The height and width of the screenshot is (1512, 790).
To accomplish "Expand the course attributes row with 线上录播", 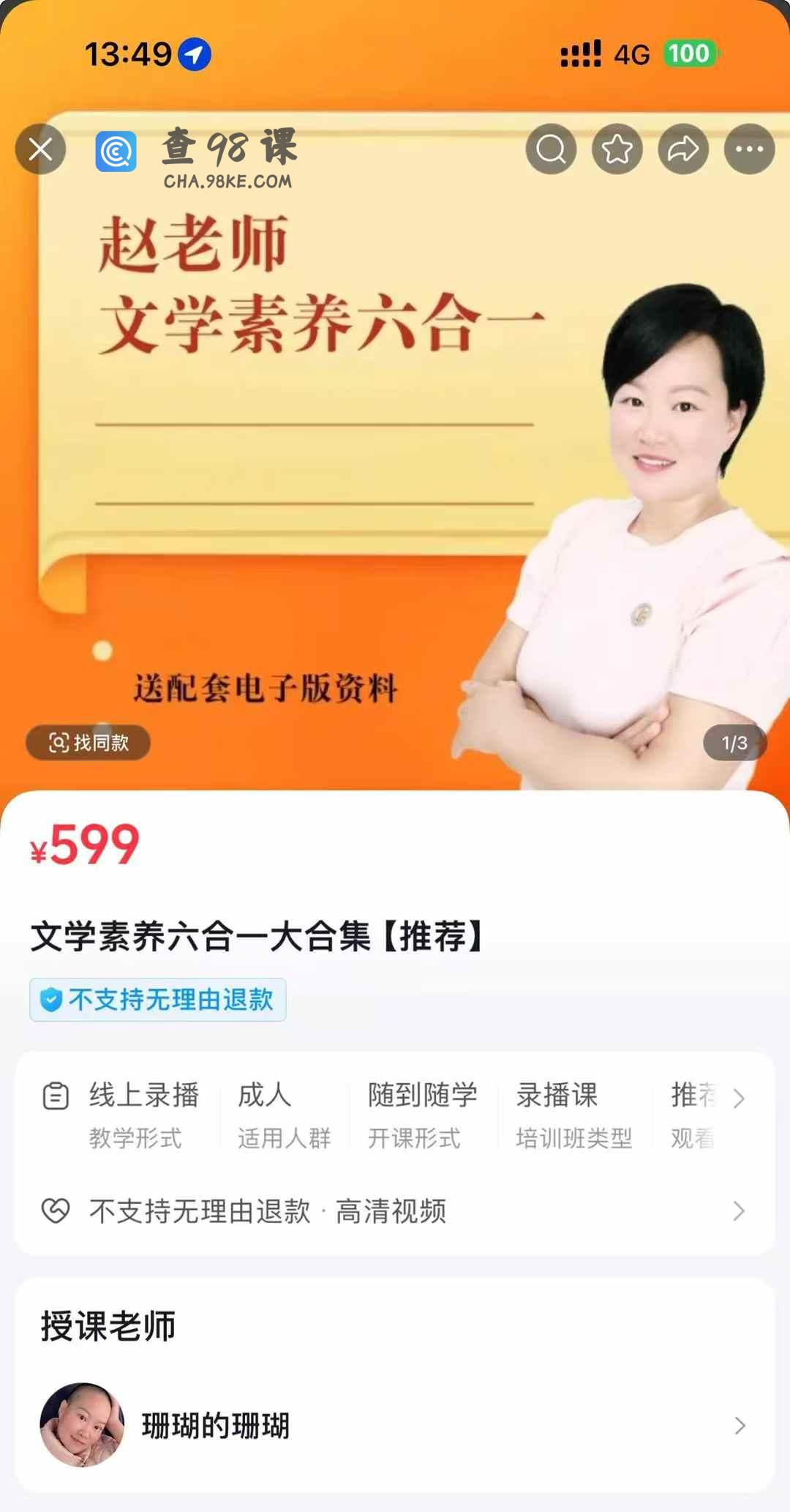I will tap(739, 1099).
